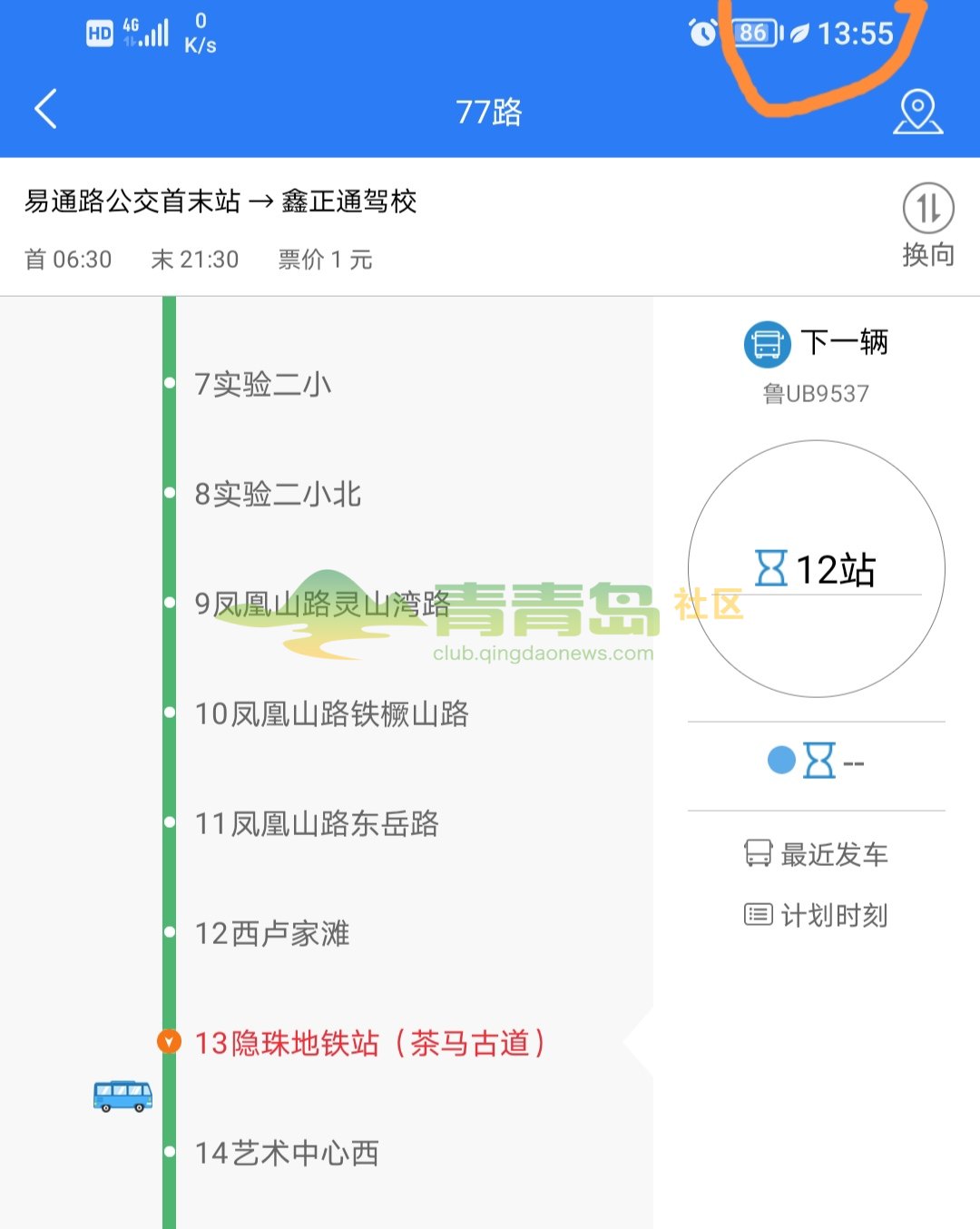Go back from the 77路 route page
Viewport: 980px width, 1229px height.
tap(46, 110)
